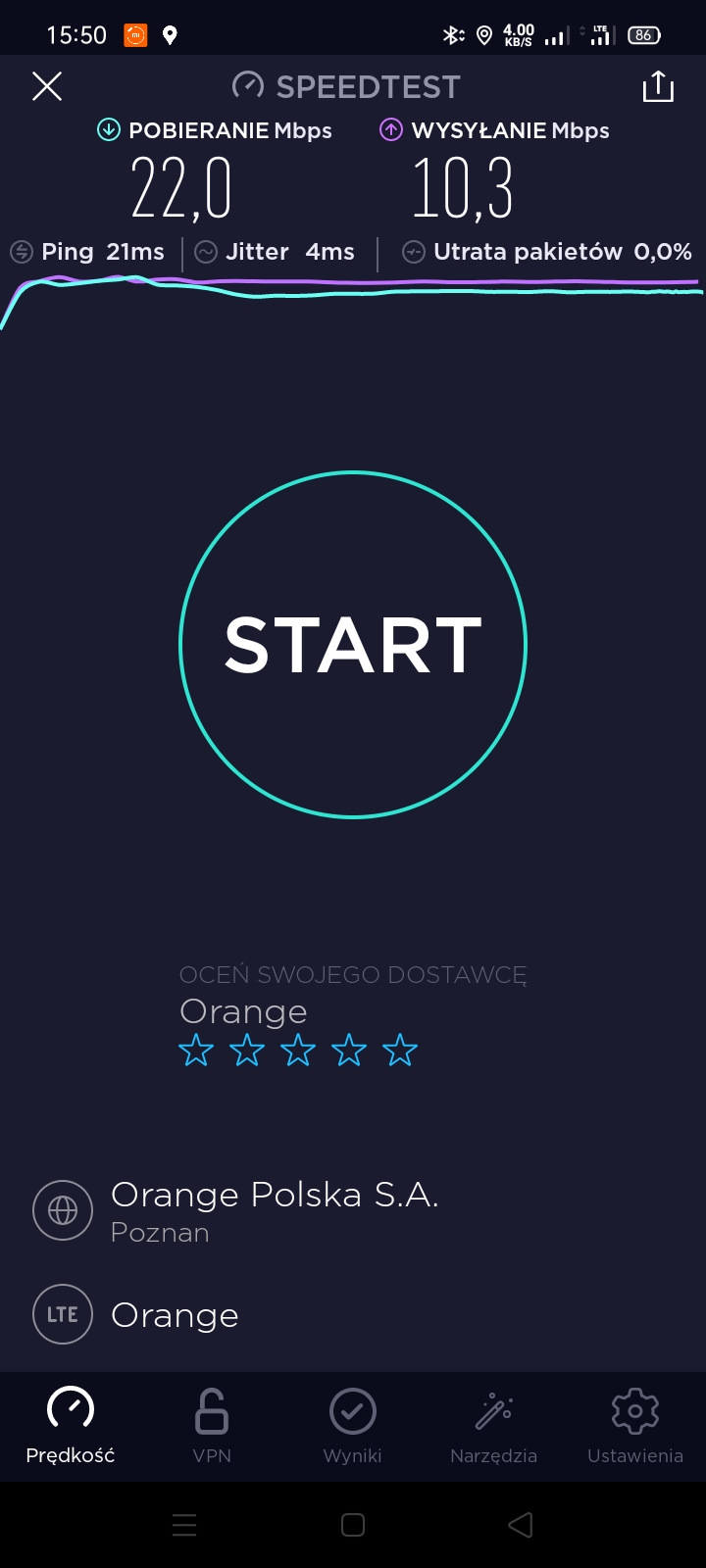Give Orange a three-star rating
This screenshot has height=1568, width=706.
coord(298,1051)
